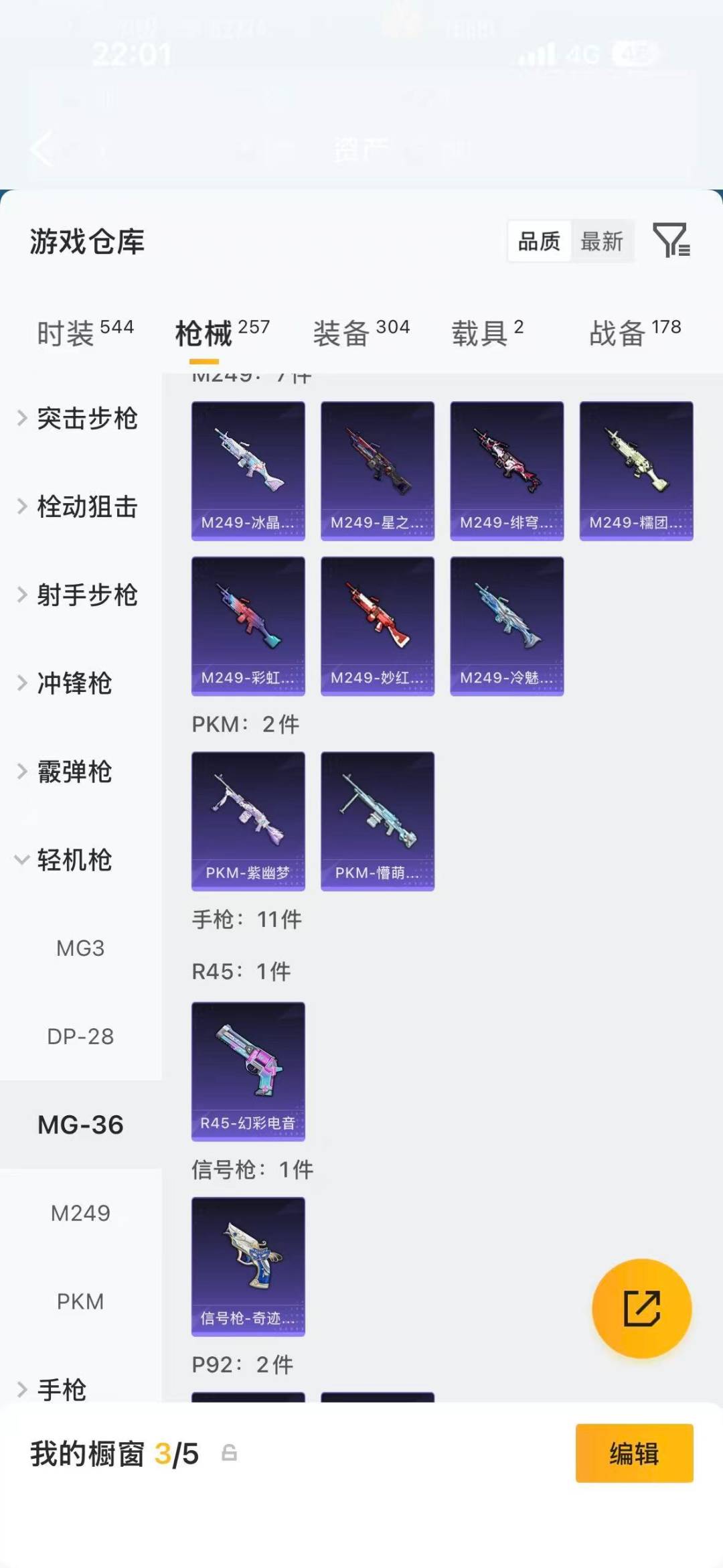Tap the yellow share export icon
Image resolution: width=723 pixels, height=1568 pixels.
[641, 1307]
